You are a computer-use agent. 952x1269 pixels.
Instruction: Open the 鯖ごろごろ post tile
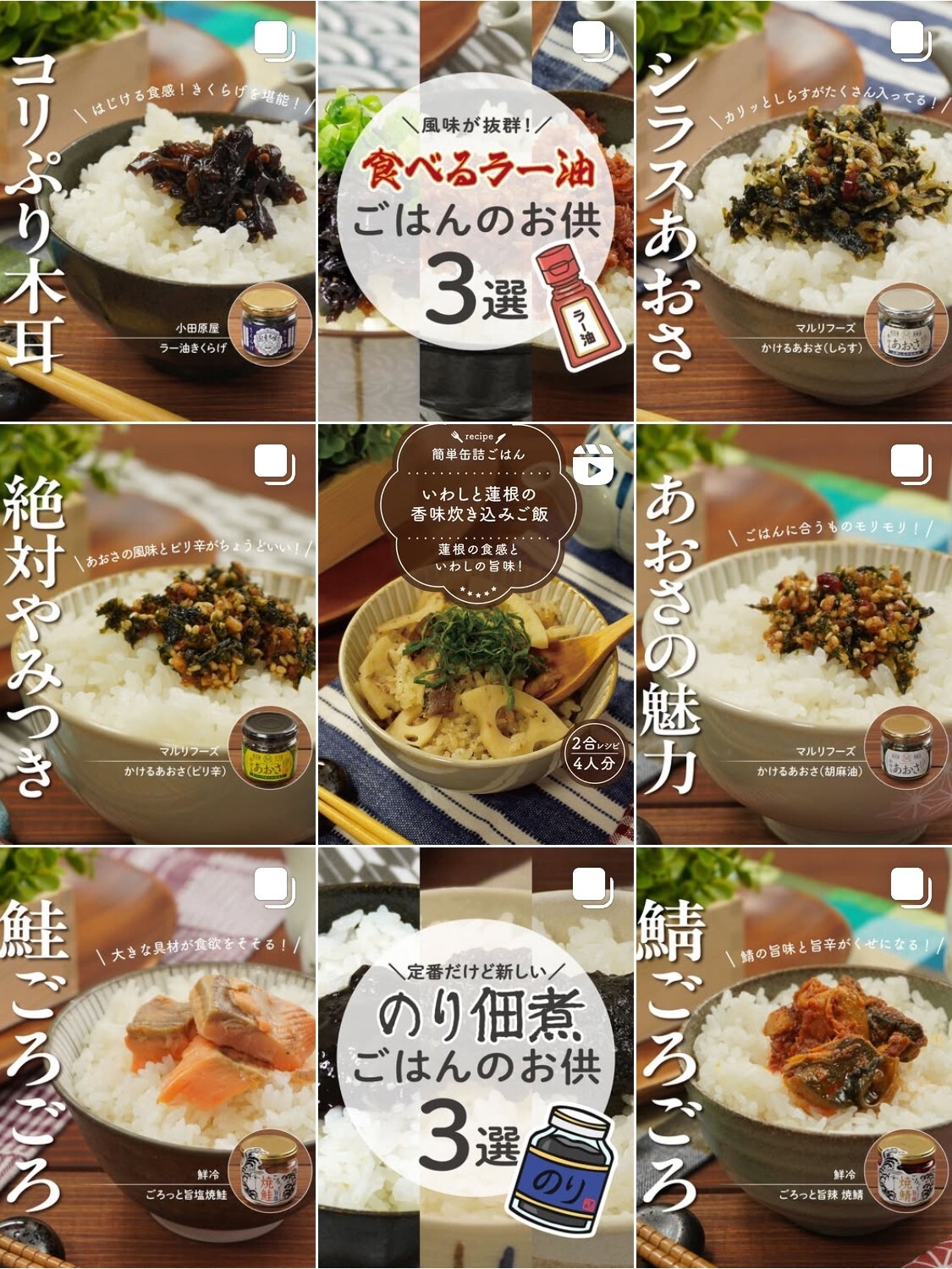(x=794, y=1058)
